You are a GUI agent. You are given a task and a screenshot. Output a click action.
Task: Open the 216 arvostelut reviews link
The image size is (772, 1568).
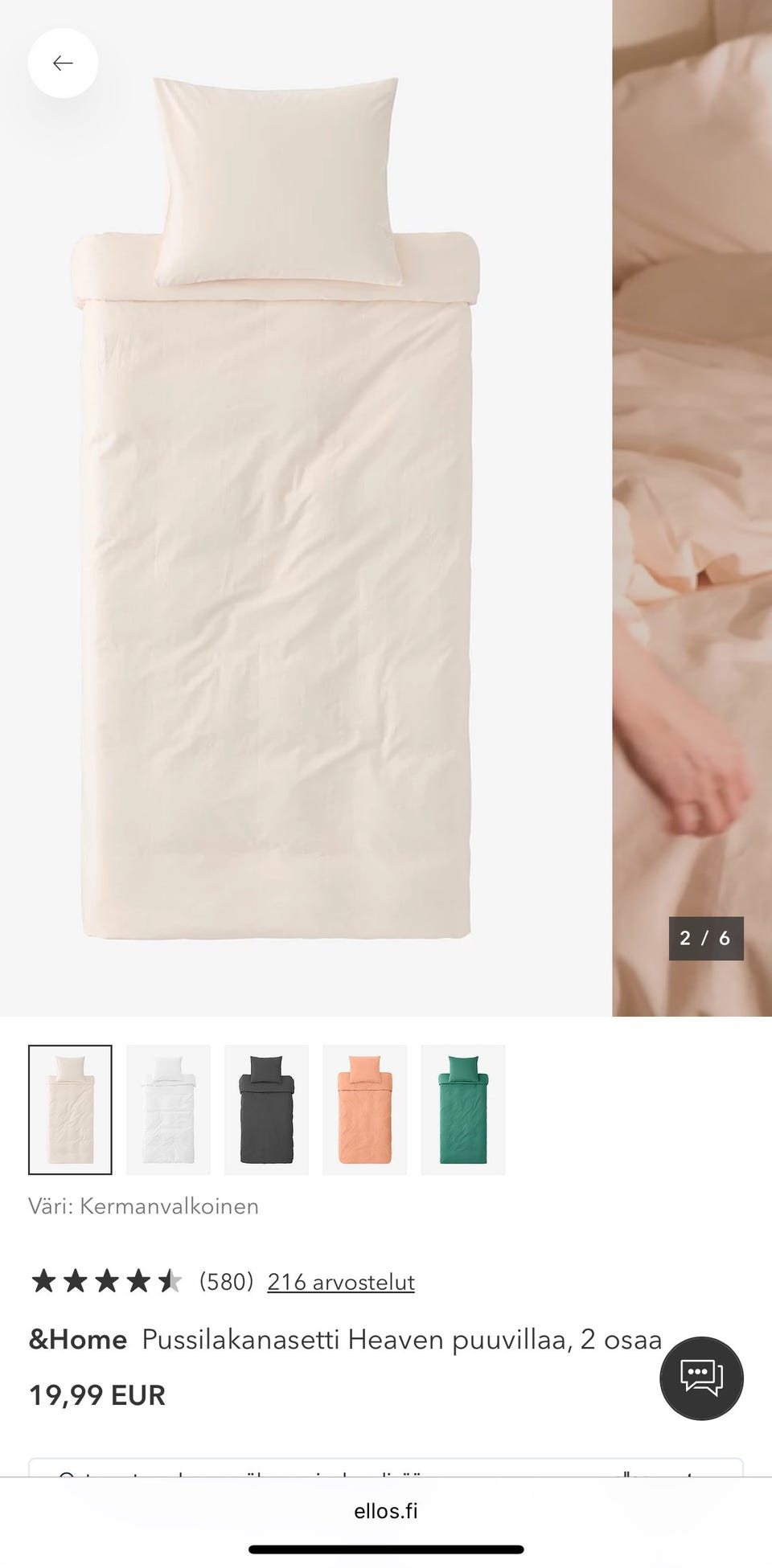[x=341, y=1281]
